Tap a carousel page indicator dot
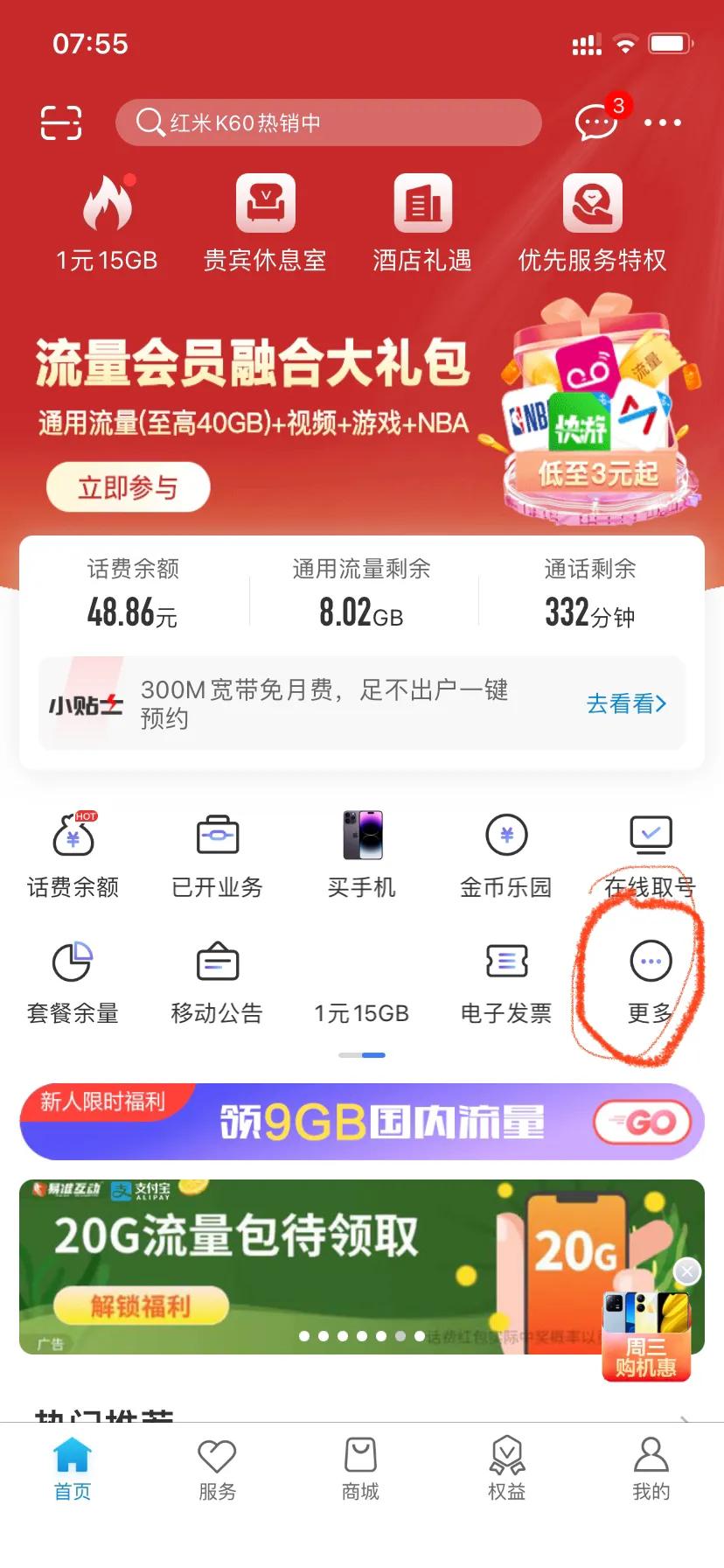Screen dimensions: 724x1568 pos(361,1336)
